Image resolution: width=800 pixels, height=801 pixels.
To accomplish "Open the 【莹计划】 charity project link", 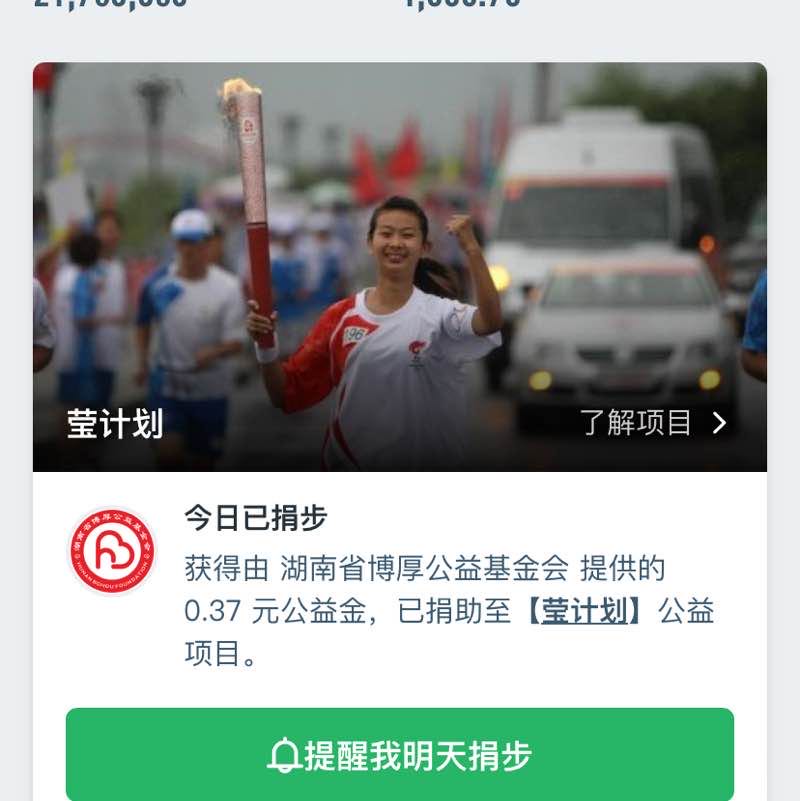I will (x=584, y=611).
